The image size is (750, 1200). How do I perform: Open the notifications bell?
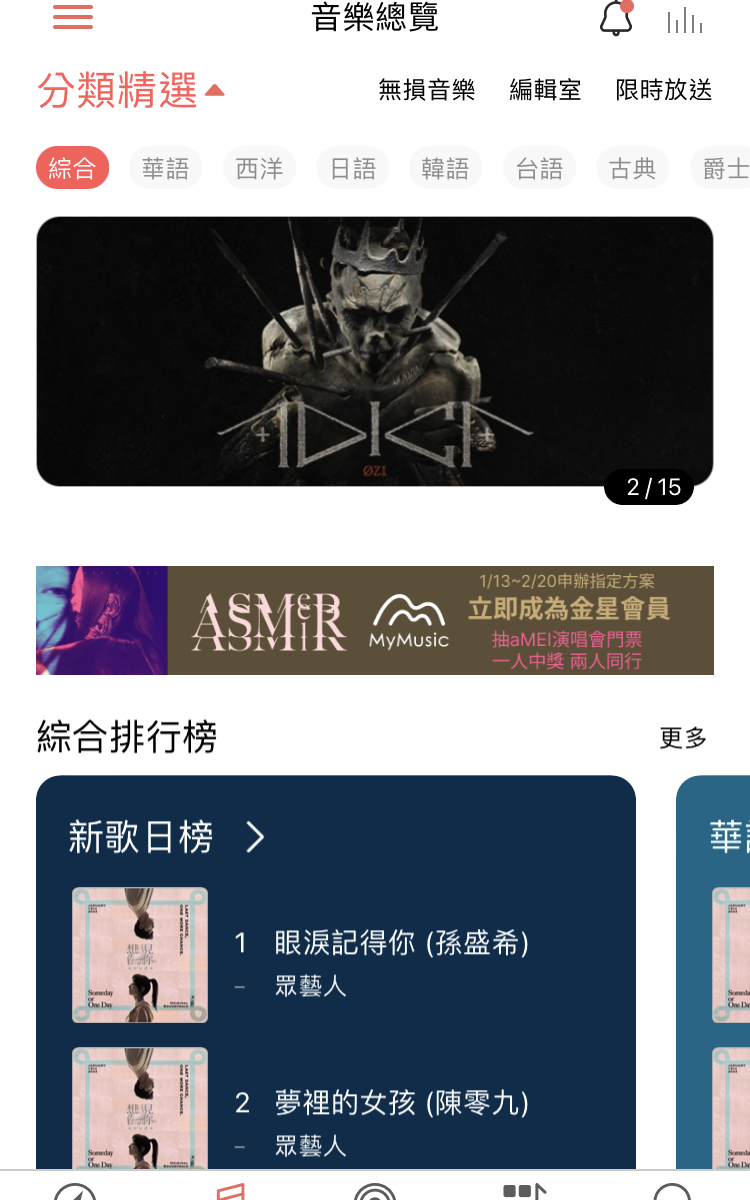[x=616, y=19]
